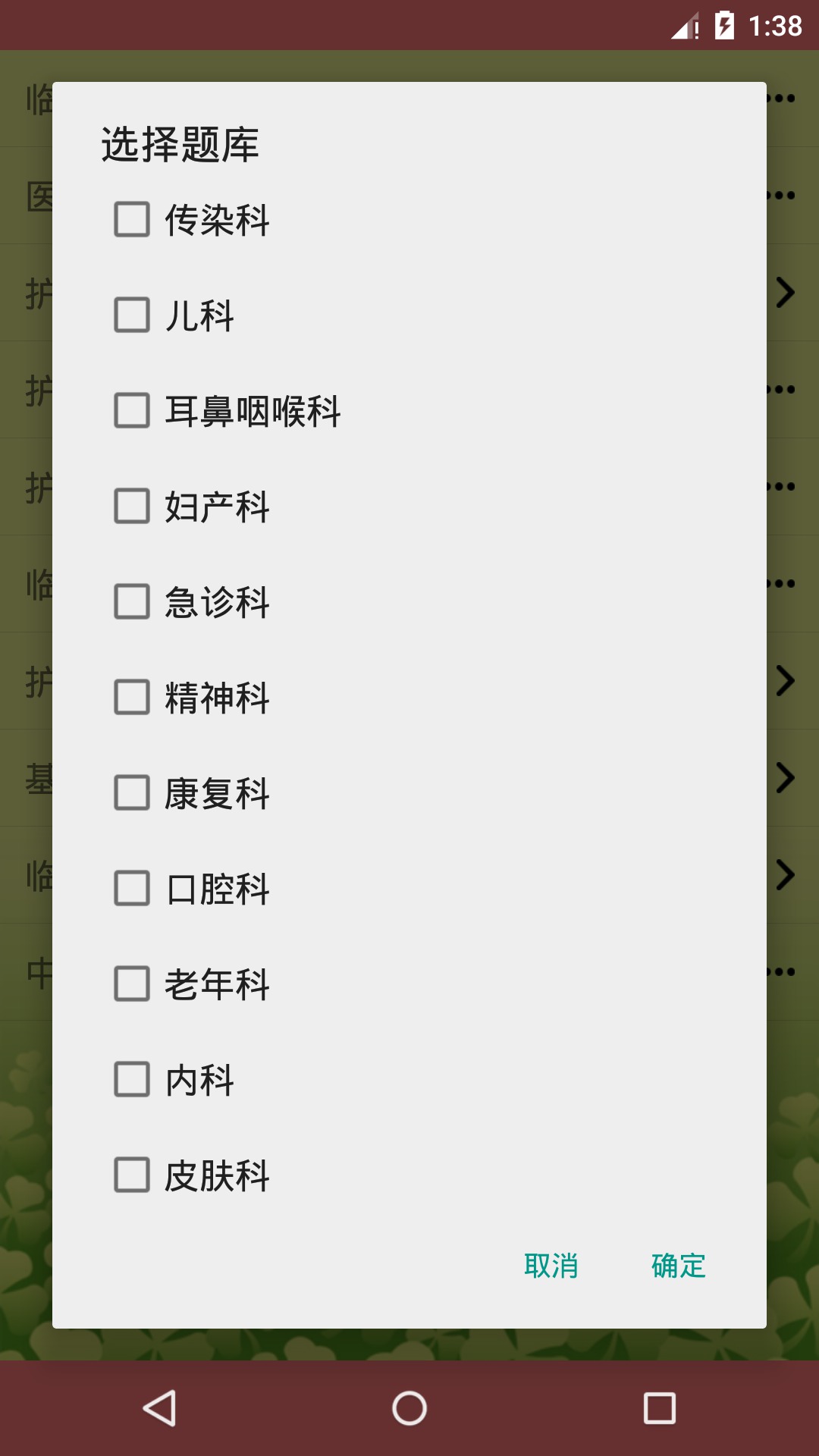
Task: Dismiss dialog with 取消 button
Action: 551,1265
